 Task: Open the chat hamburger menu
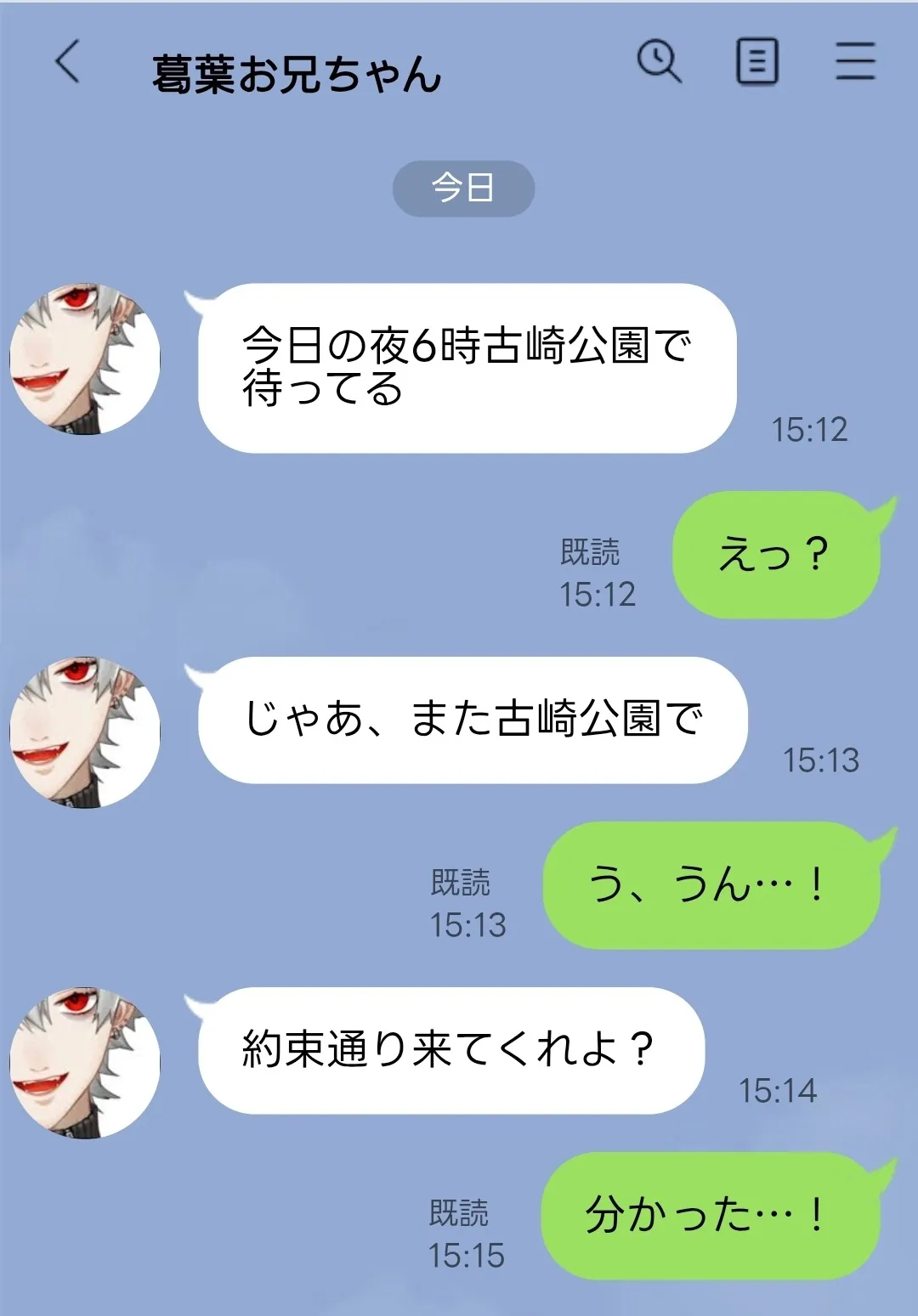point(855,61)
